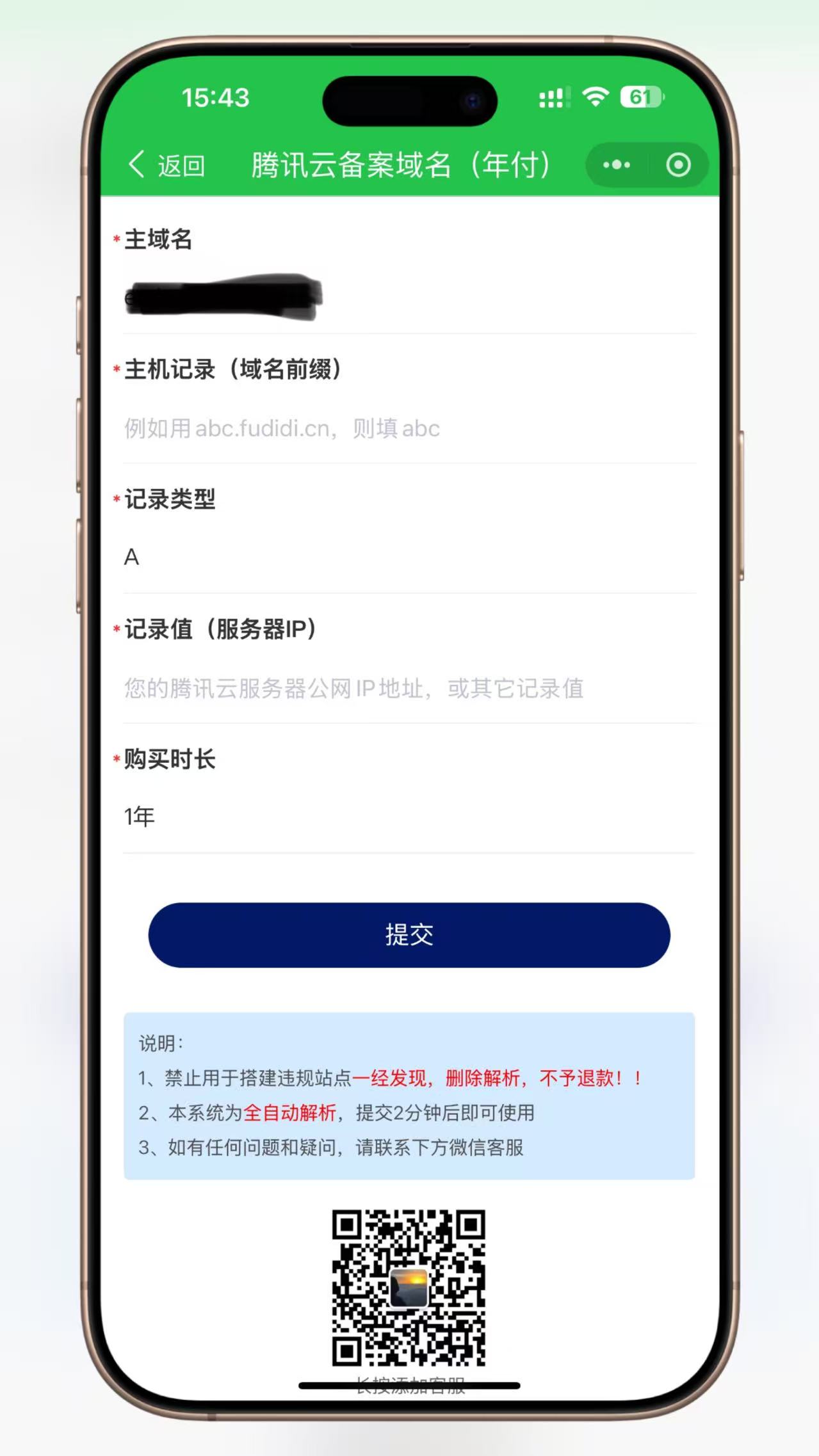Tap the 主域名 field

pos(409,298)
